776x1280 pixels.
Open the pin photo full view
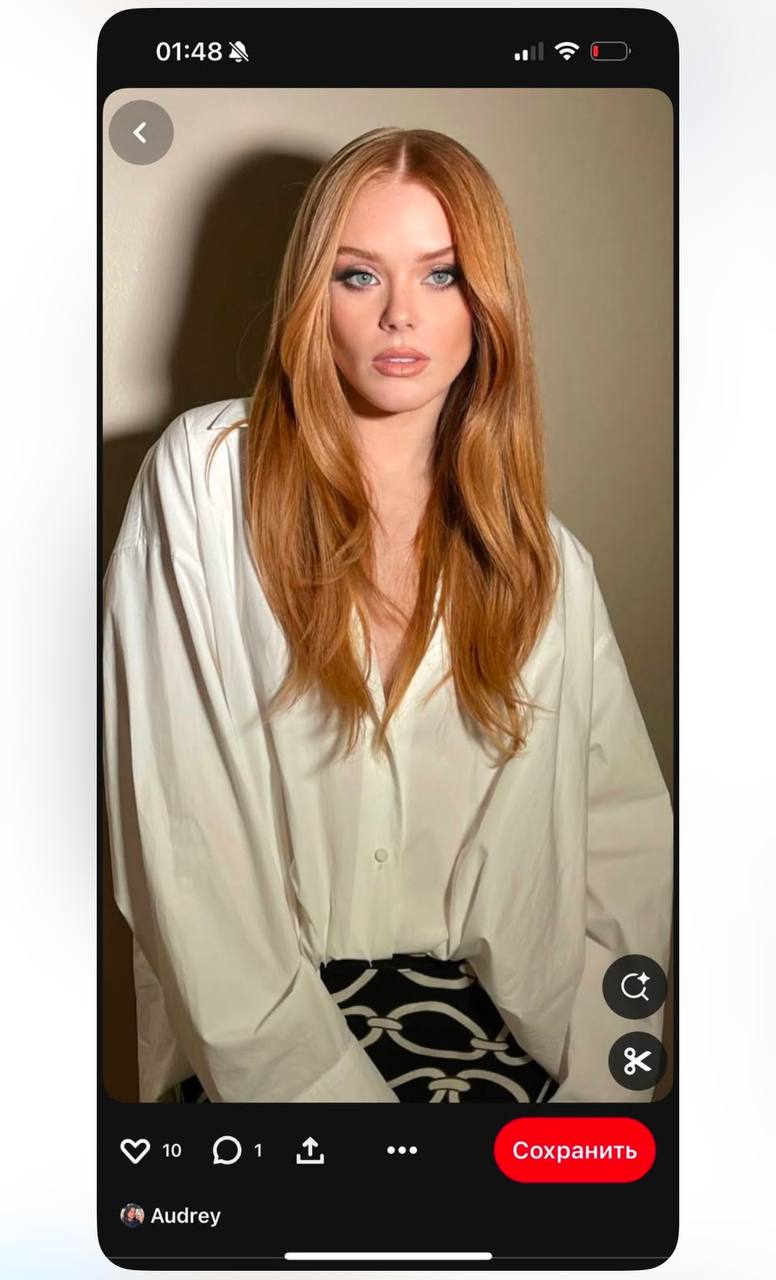(388, 595)
